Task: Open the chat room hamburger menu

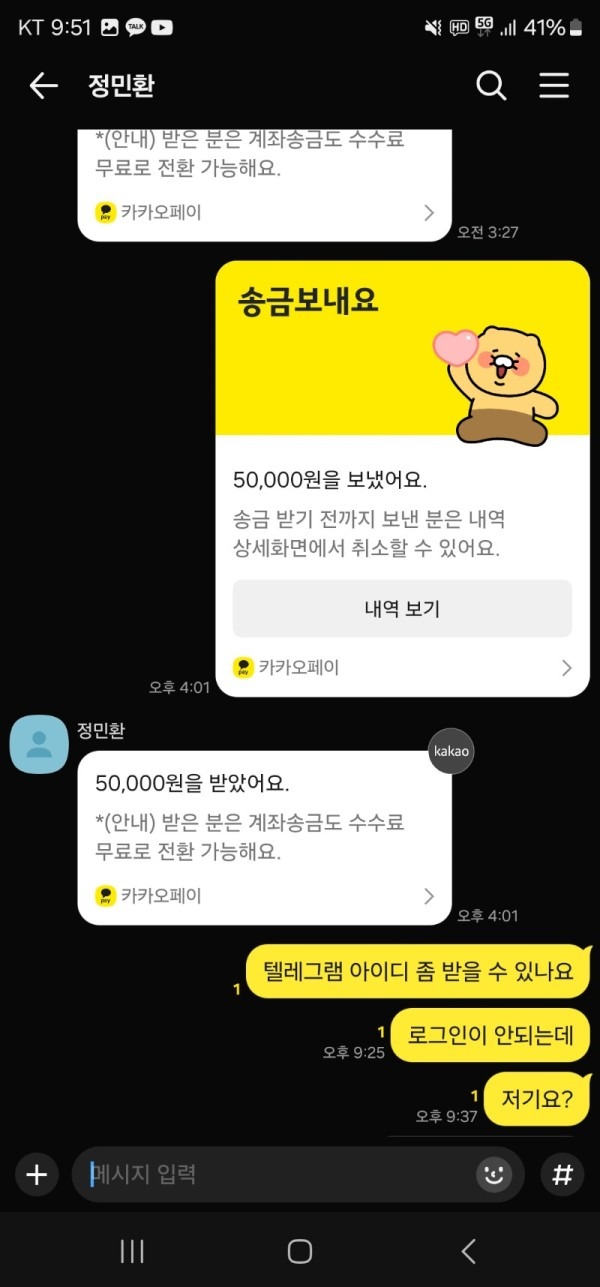Action: pyautogui.click(x=554, y=86)
